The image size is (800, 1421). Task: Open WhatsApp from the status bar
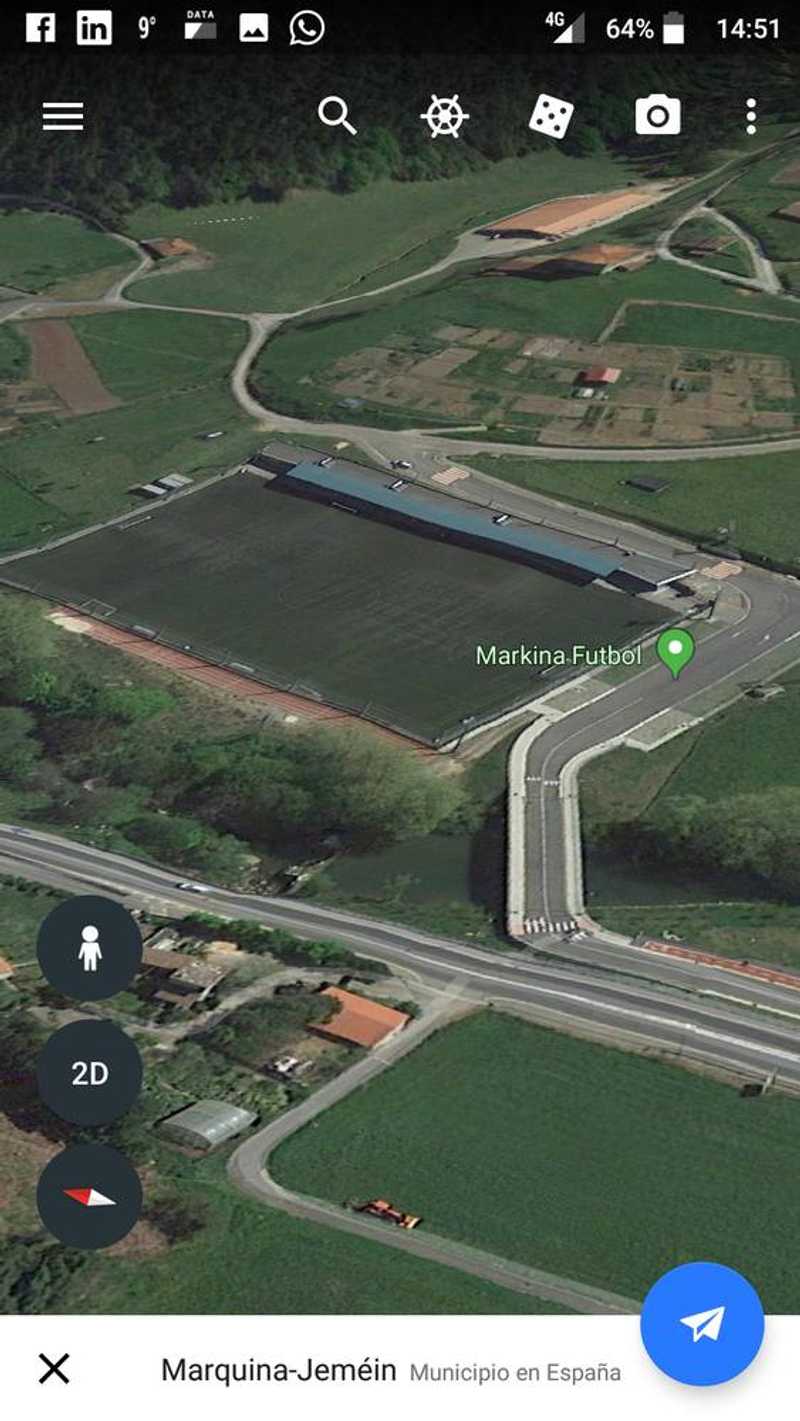[302, 29]
